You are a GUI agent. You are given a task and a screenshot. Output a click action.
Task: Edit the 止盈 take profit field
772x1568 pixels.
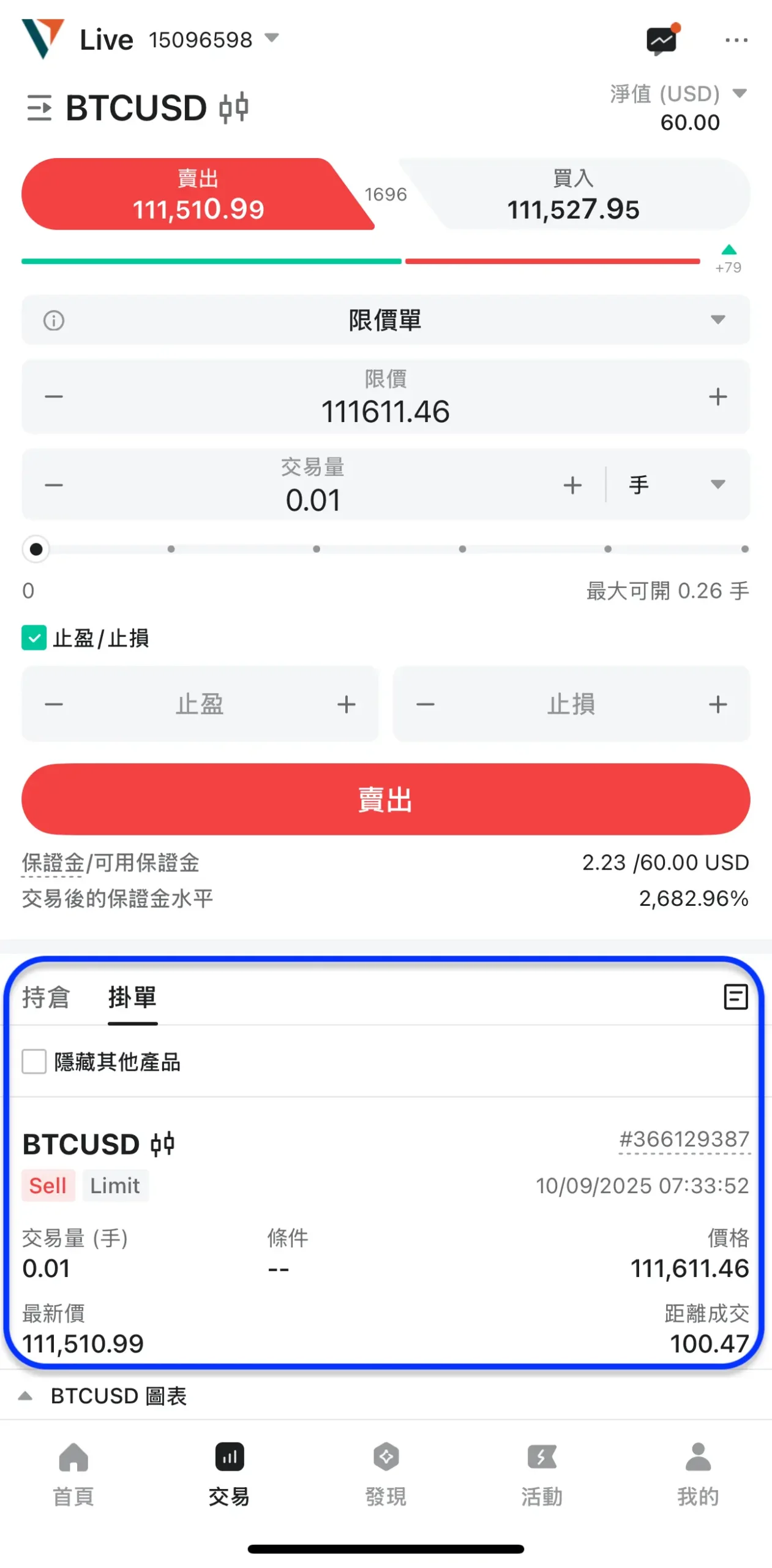pos(200,704)
